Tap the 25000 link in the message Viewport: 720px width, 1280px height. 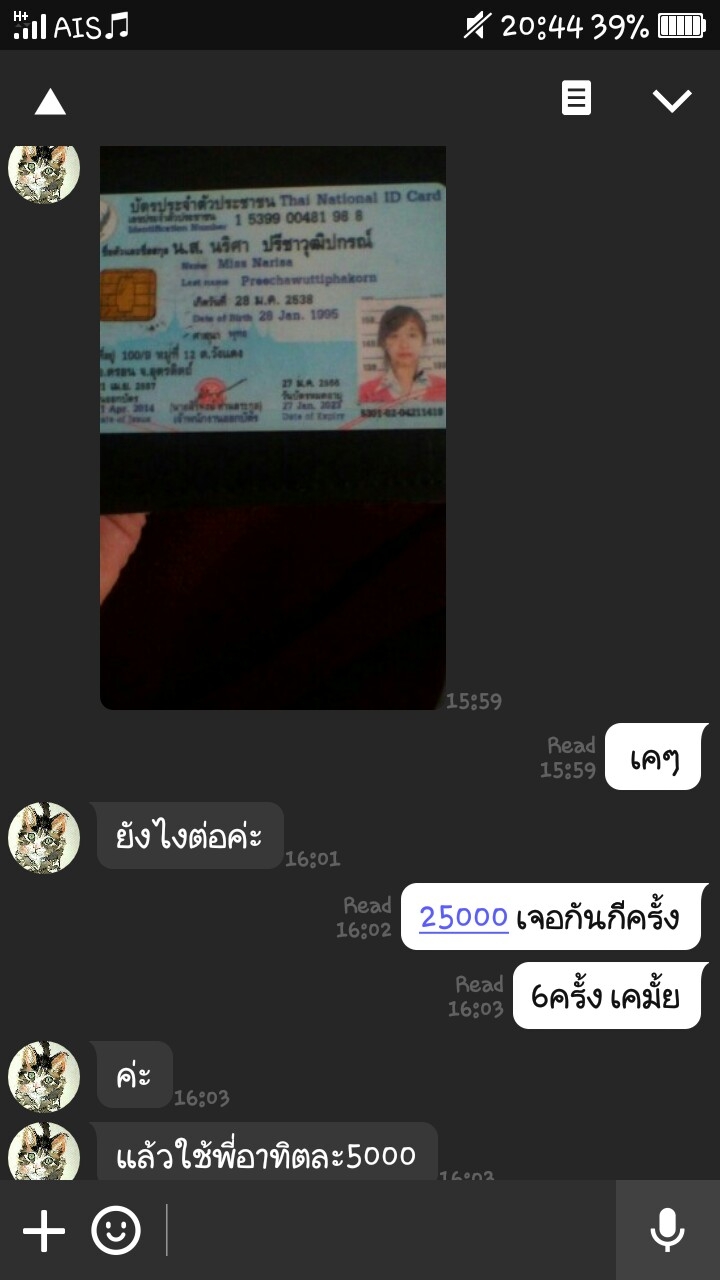pos(464,917)
